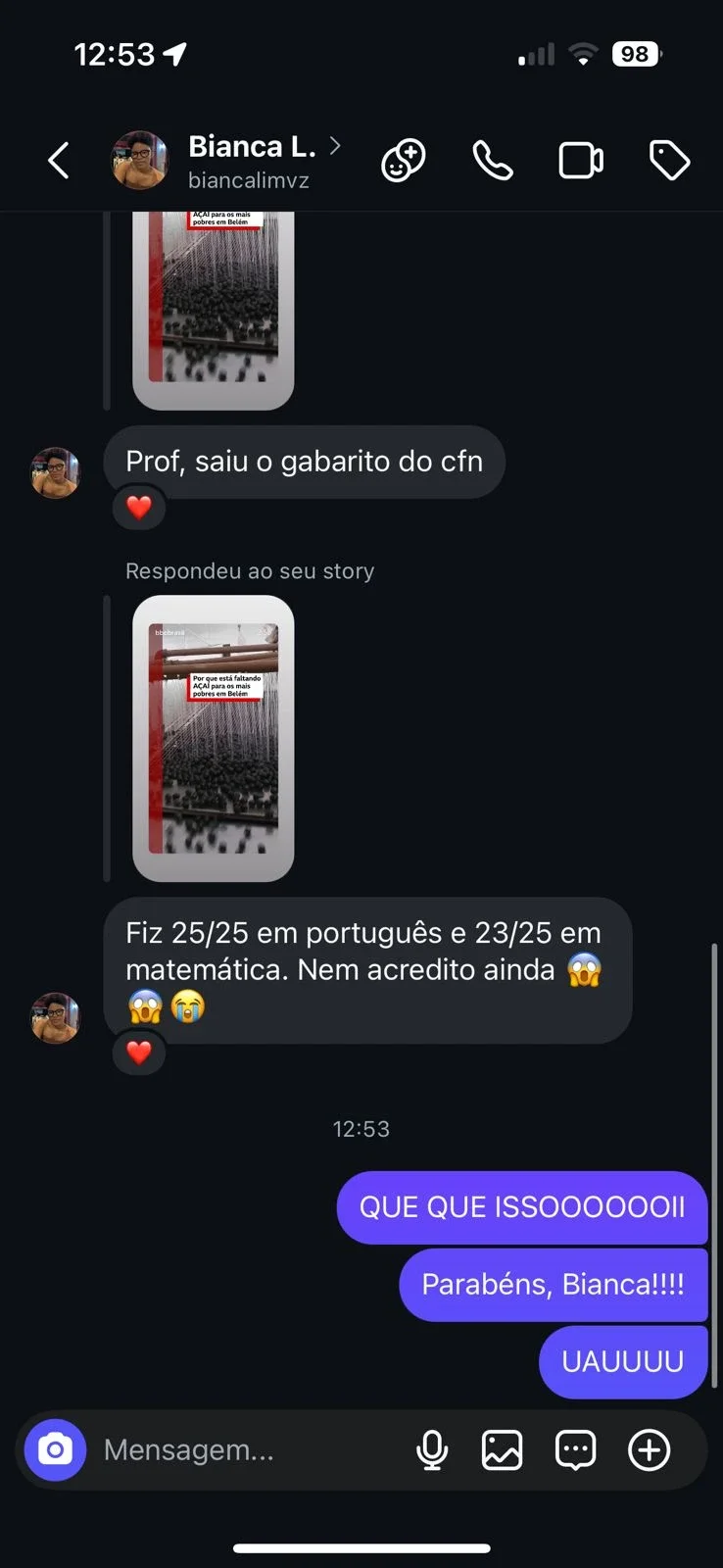Open the label tag icon
Viewport: 723px width, 1568px height.
(x=670, y=161)
